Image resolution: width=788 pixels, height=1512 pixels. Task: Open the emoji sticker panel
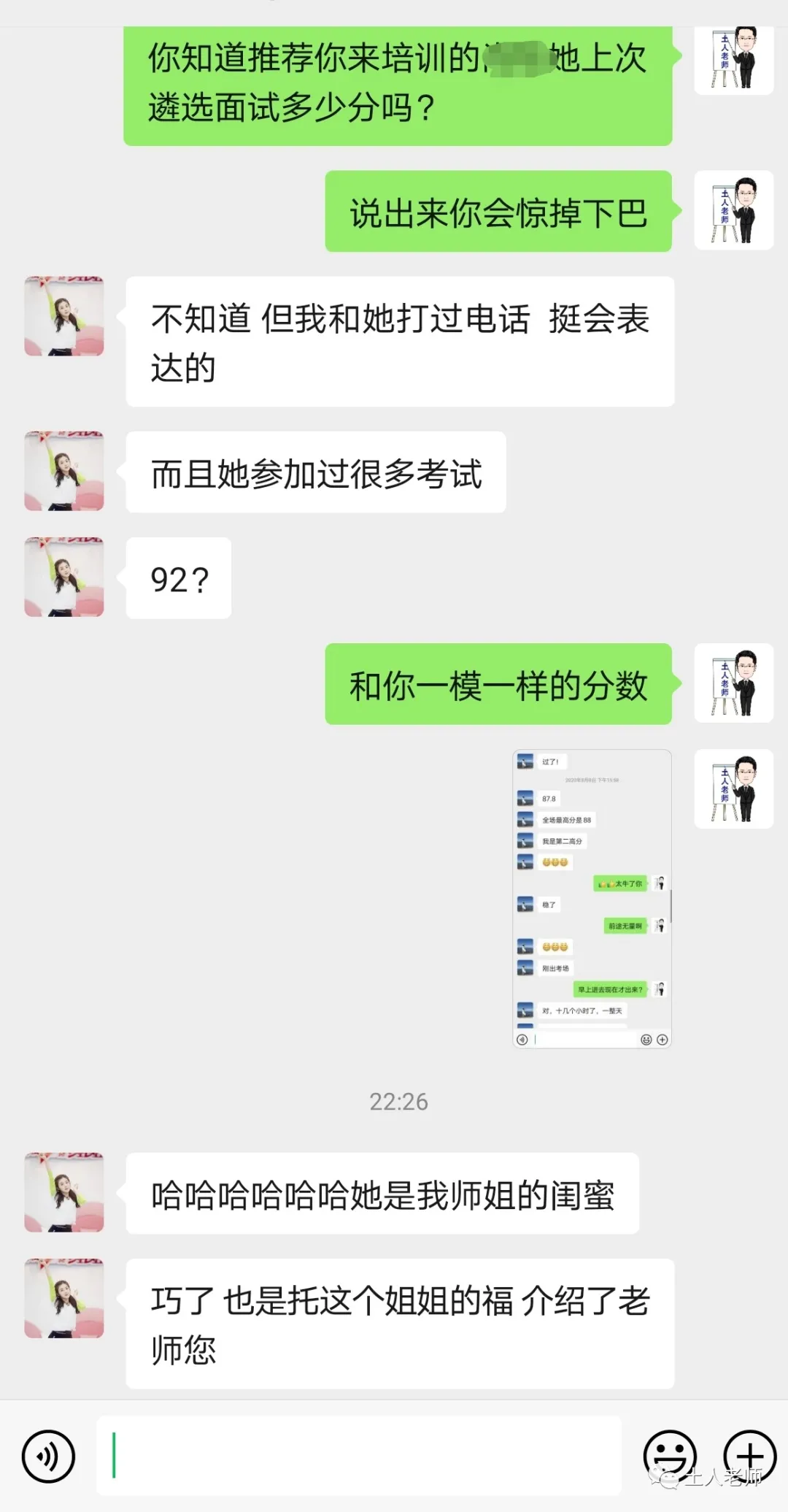click(670, 1456)
